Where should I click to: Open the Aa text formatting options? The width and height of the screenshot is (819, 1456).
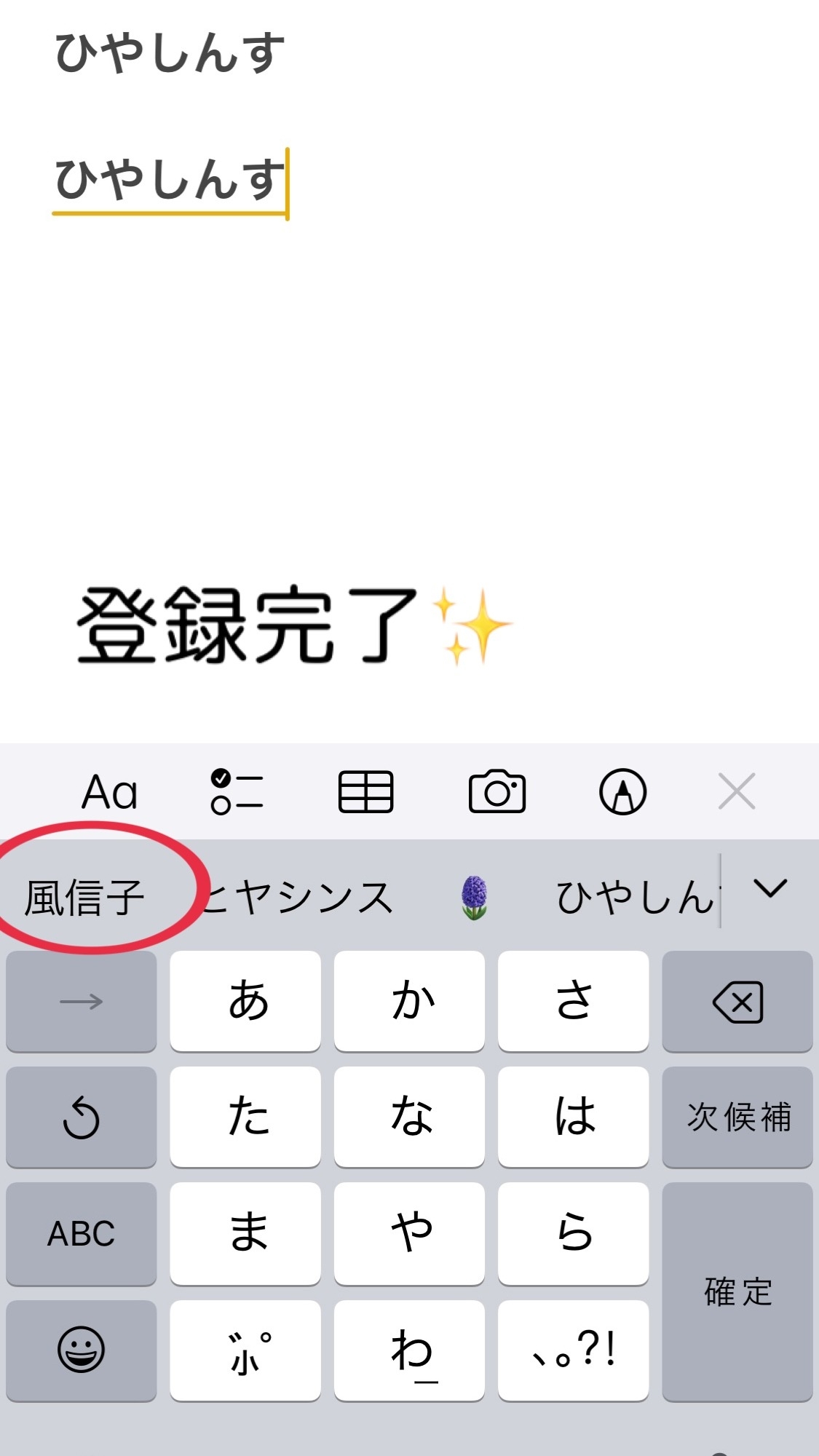click(109, 792)
